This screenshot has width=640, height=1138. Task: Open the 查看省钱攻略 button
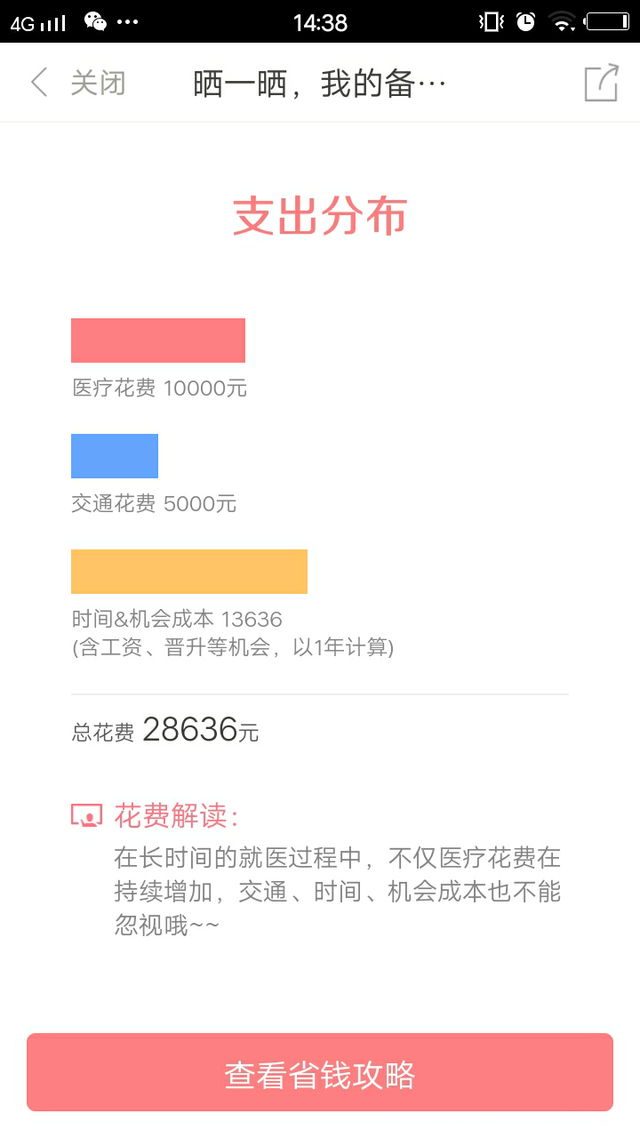[320, 1073]
